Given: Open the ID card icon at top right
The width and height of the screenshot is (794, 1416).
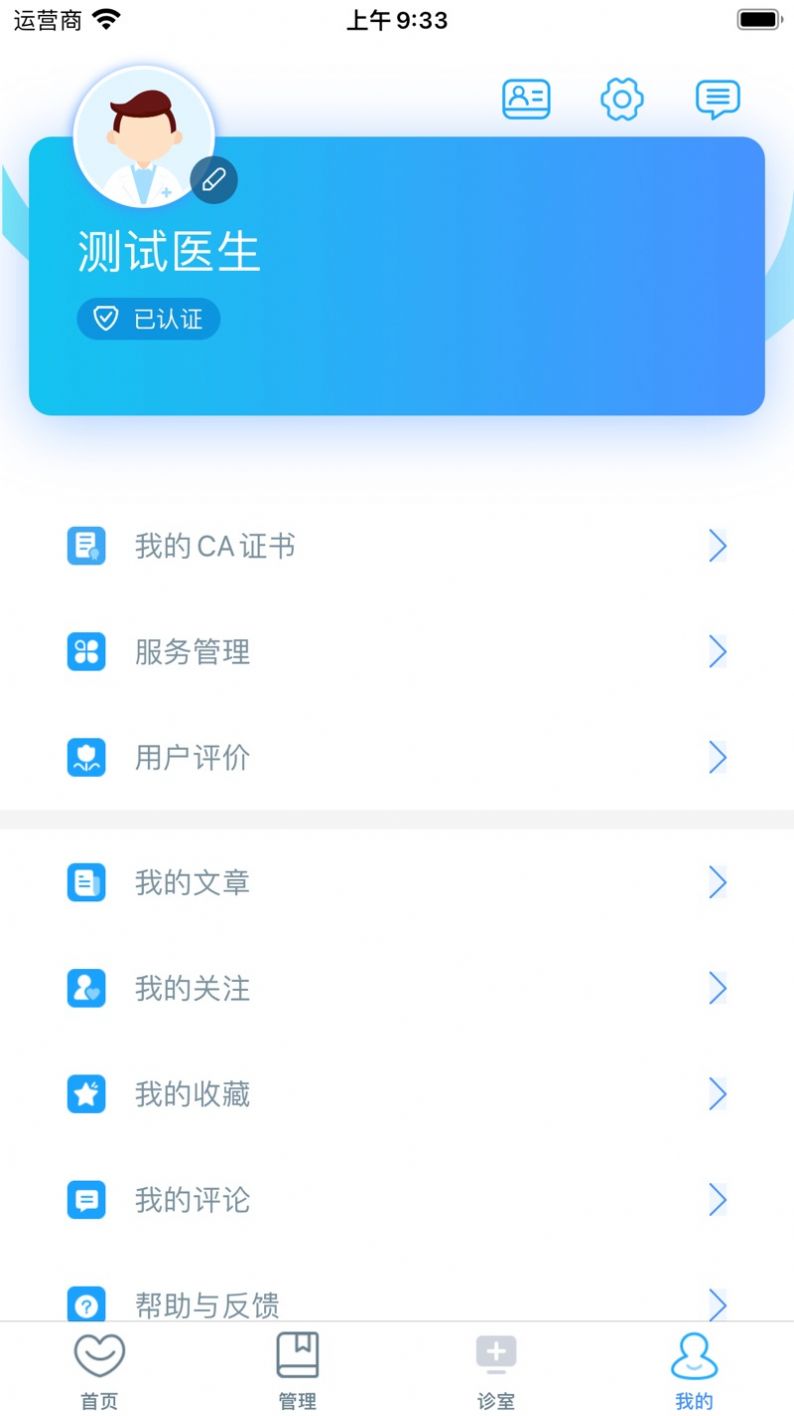Looking at the screenshot, I should click(x=526, y=99).
